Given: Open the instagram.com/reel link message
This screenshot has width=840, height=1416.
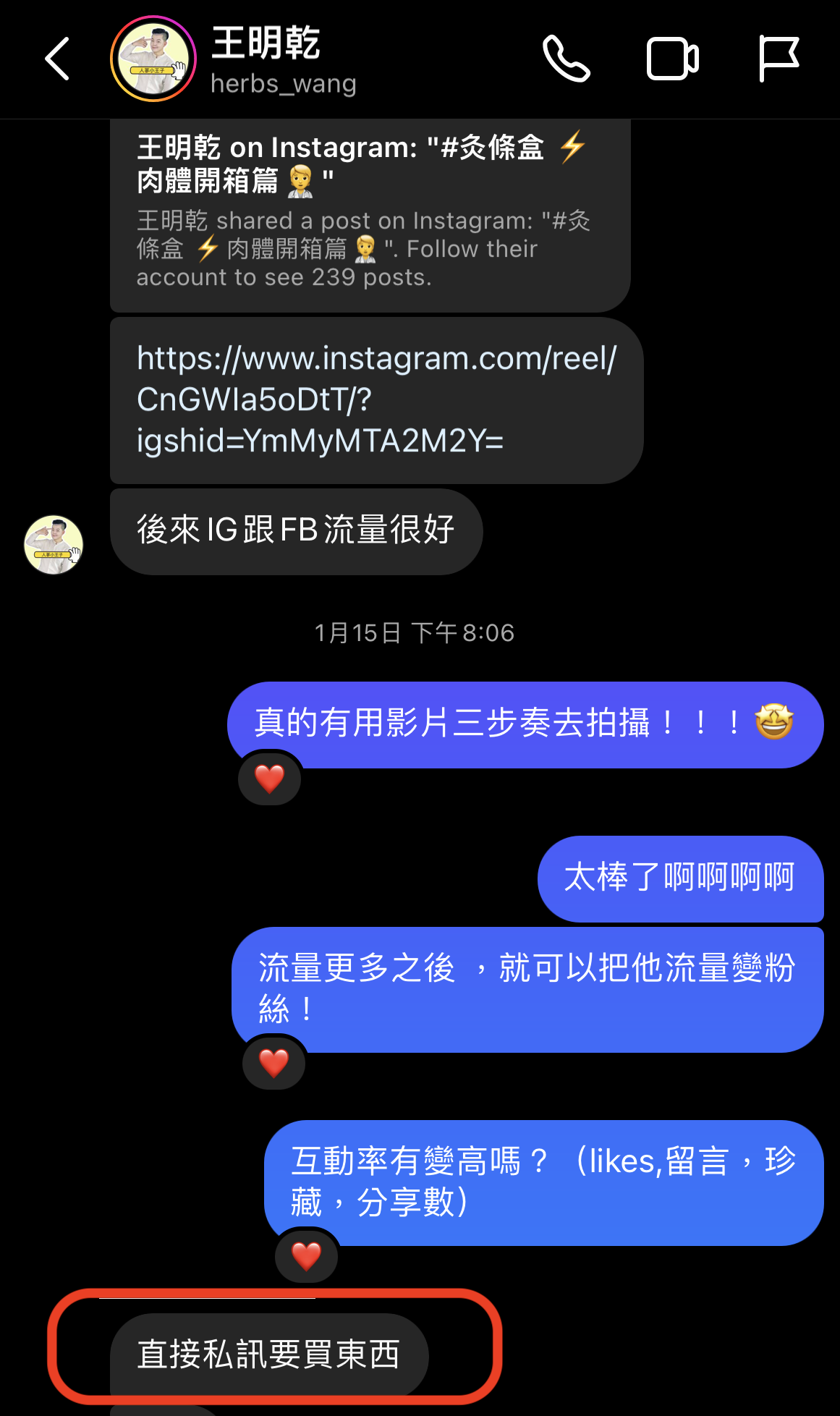Looking at the screenshot, I should click(x=376, y=399).
